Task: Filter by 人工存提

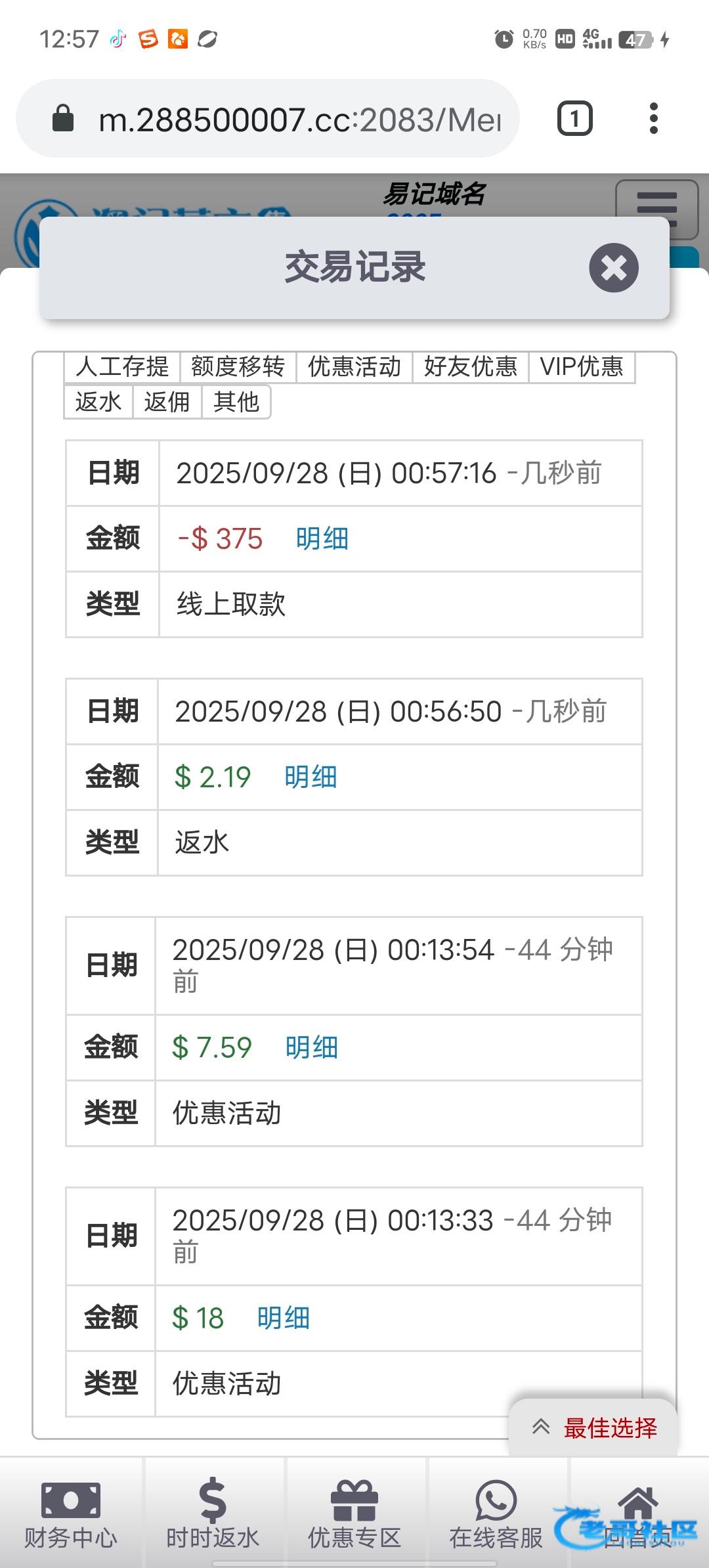Action: coord(122,366)
